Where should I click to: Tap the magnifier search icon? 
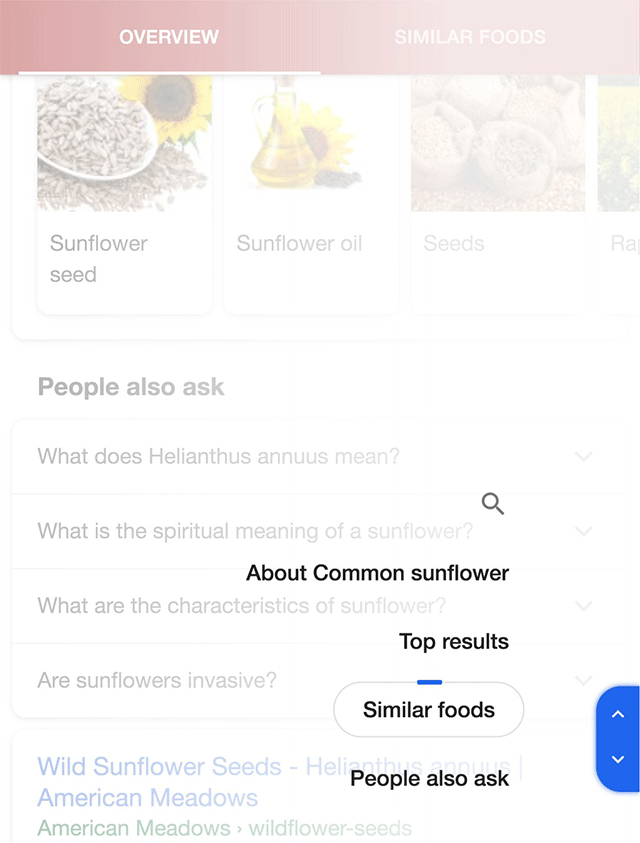(x=492, y=503)
